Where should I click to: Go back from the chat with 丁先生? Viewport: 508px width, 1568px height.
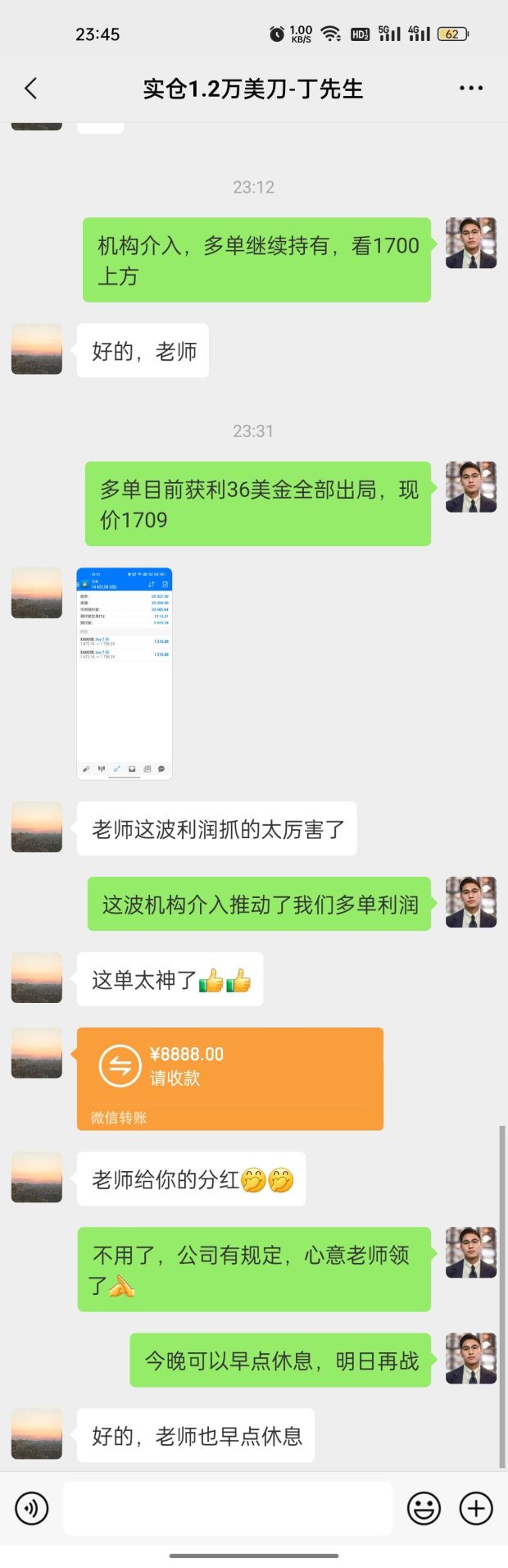pyautogui.click(x=31, y=89)
